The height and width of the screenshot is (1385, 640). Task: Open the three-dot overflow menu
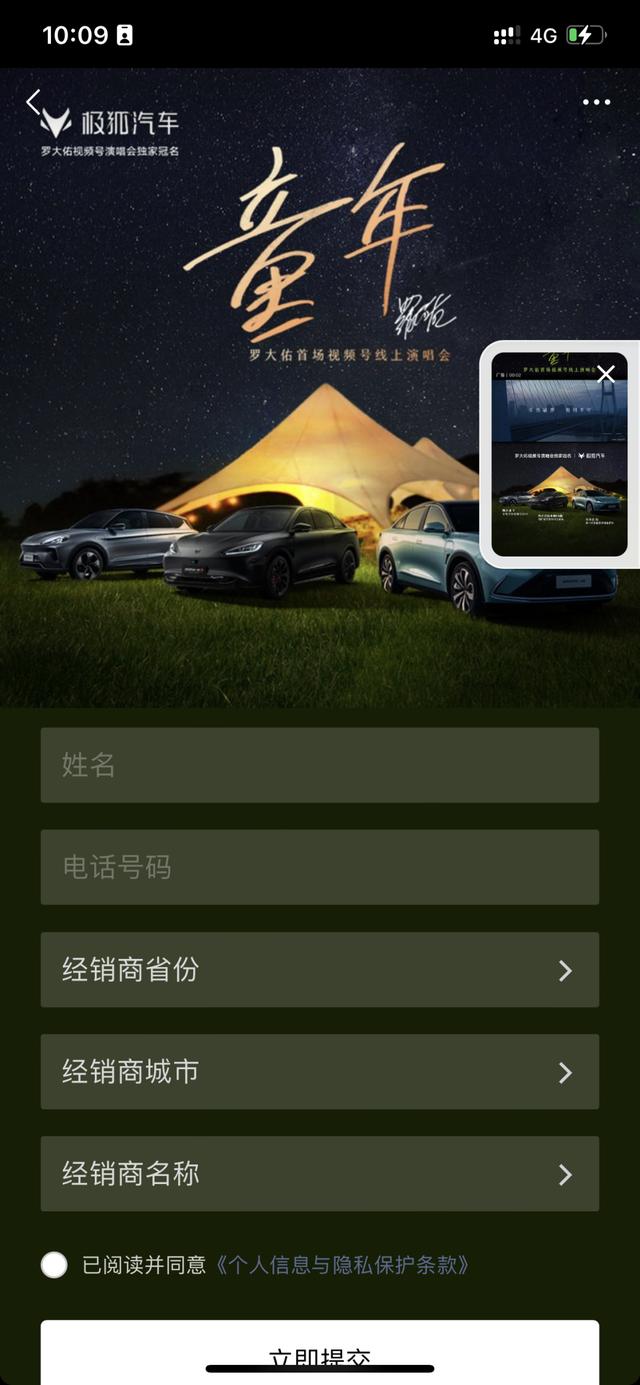(596, 102)
